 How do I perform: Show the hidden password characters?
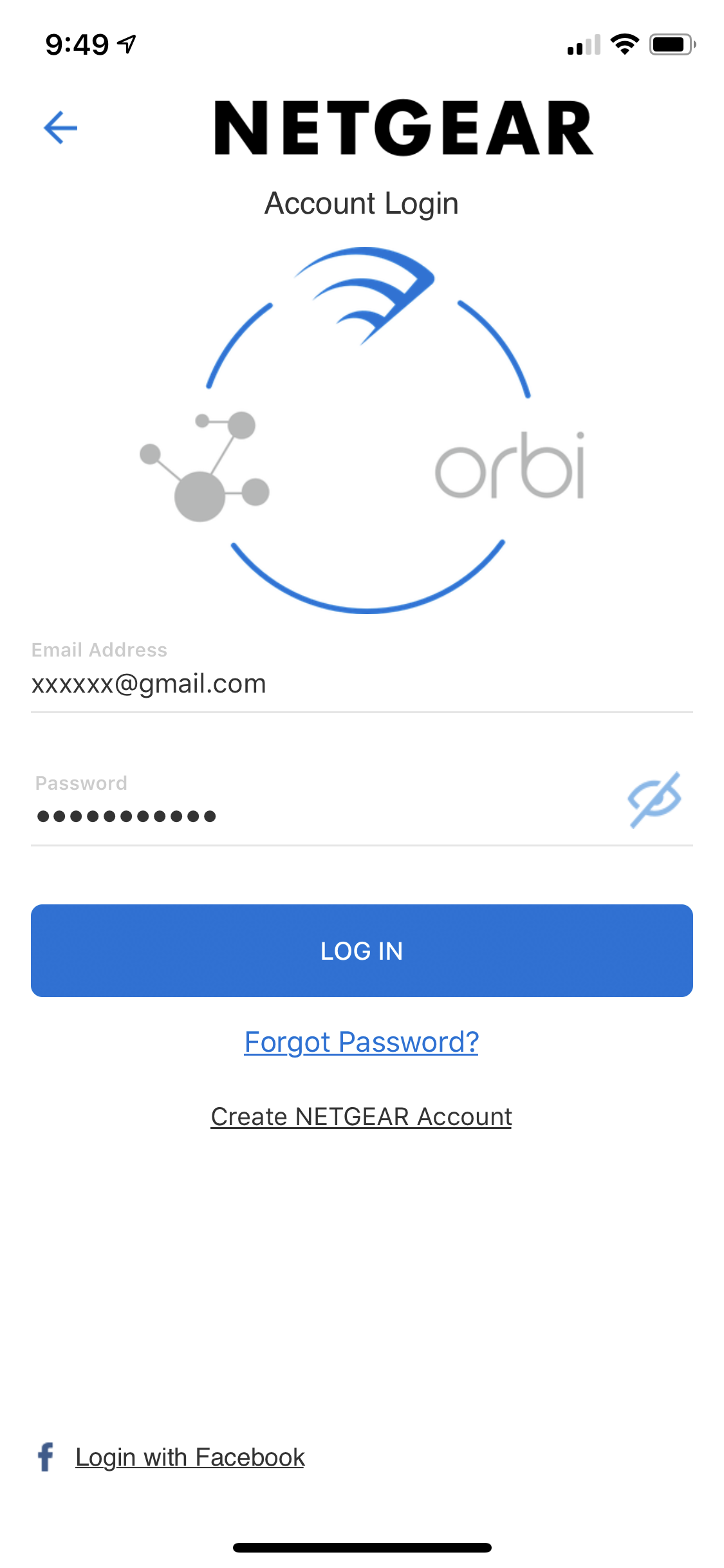654,799
